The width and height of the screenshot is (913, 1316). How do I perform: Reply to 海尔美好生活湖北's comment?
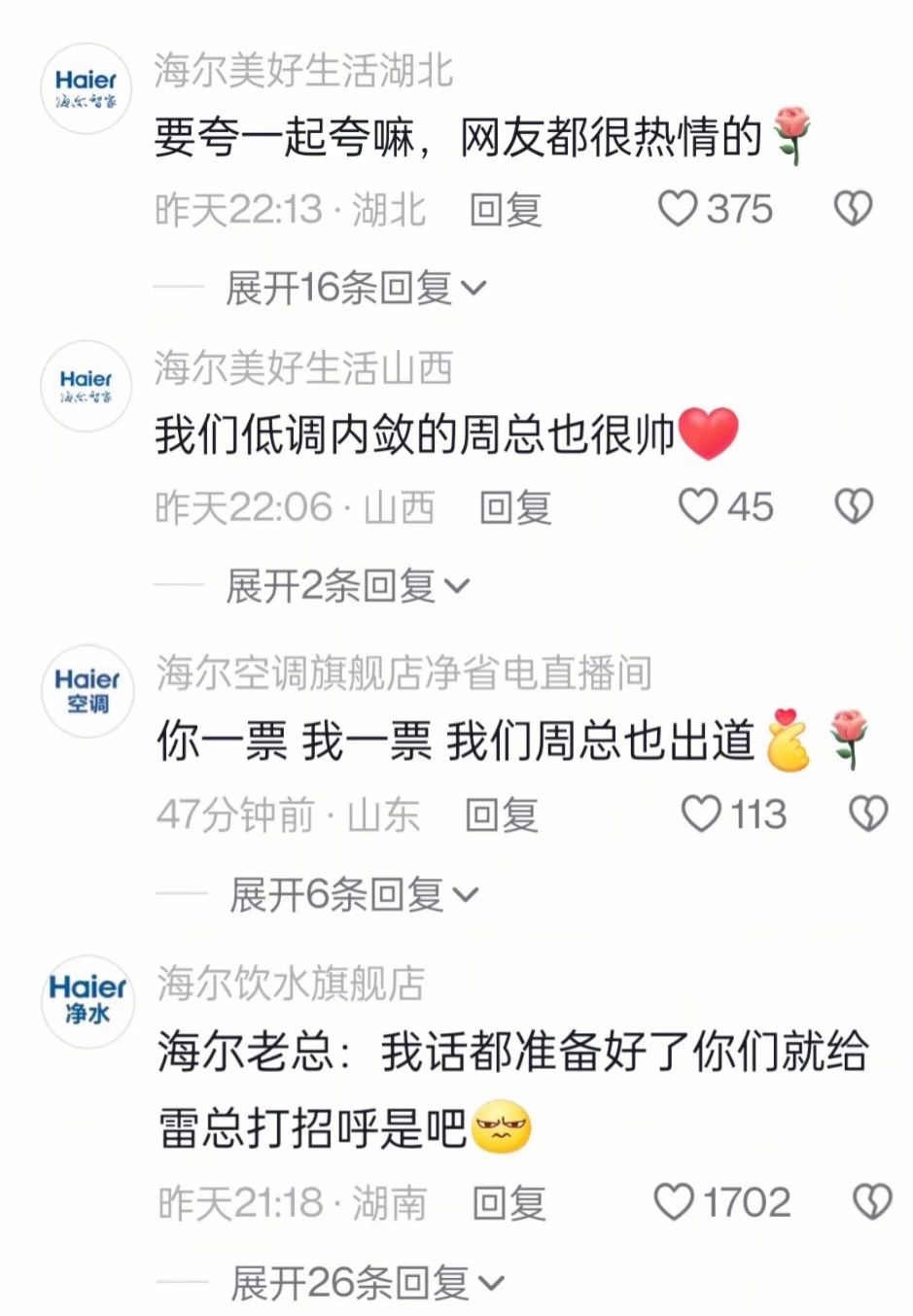505,210
